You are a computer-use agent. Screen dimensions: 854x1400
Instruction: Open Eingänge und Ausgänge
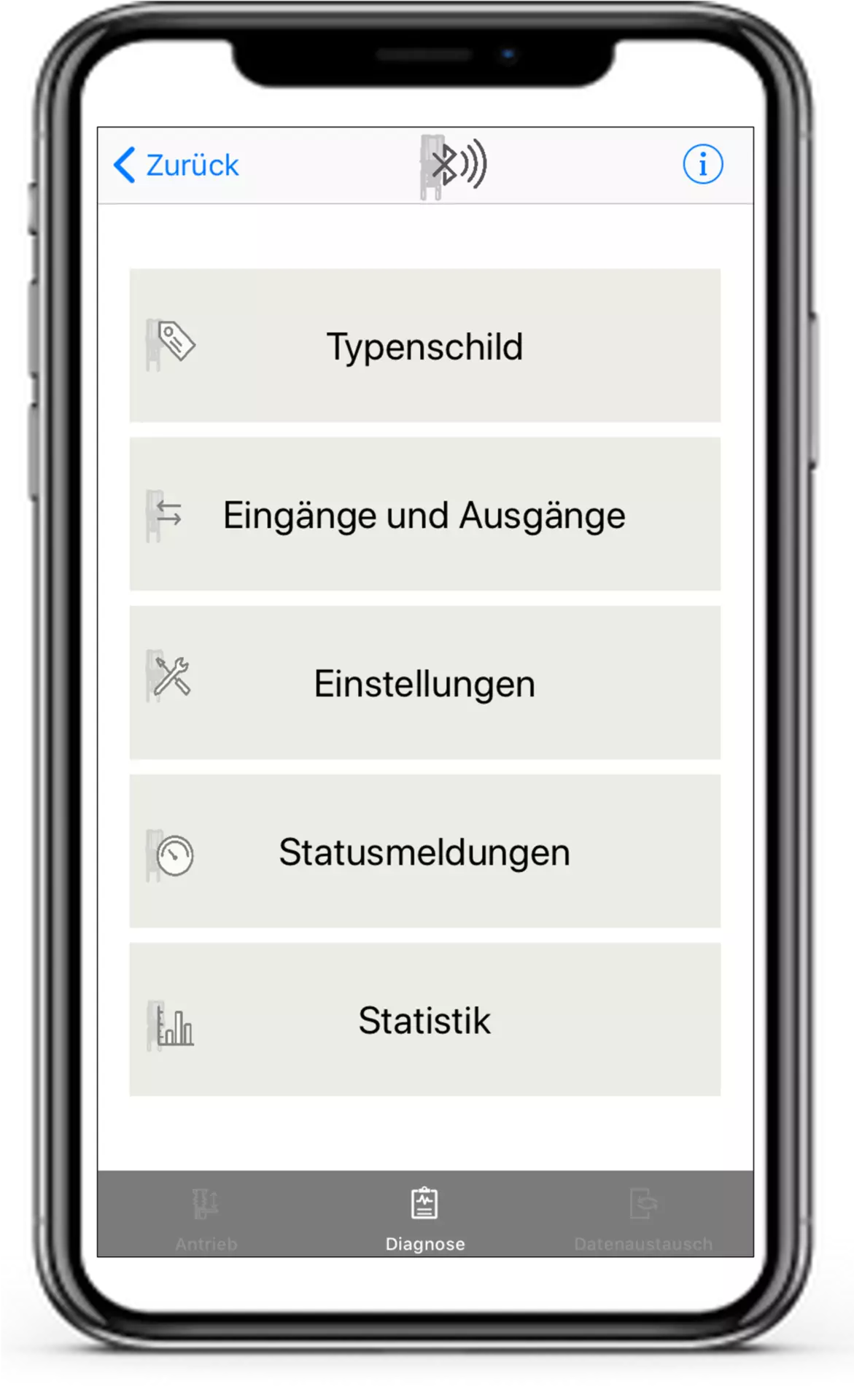424,514
